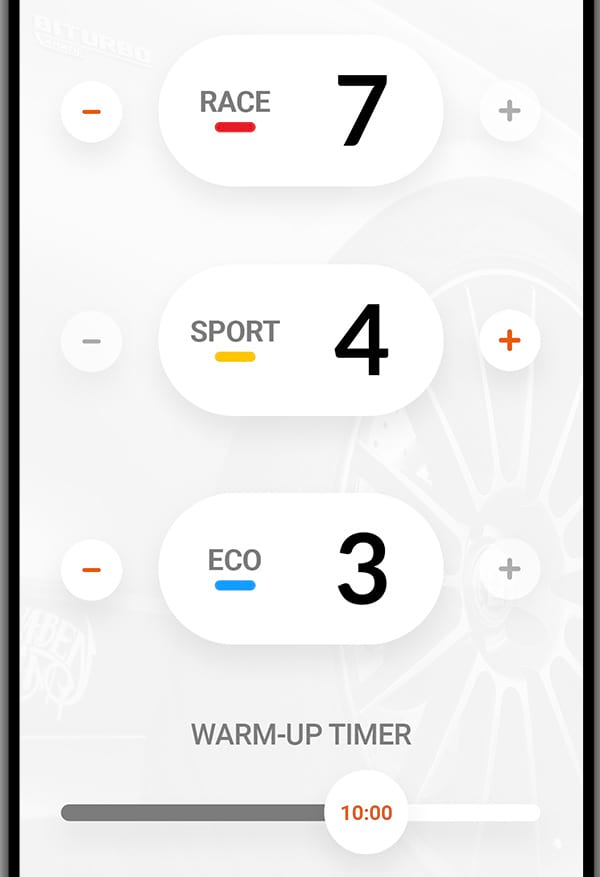Decrease the ECO value

[x=91, y=570]
